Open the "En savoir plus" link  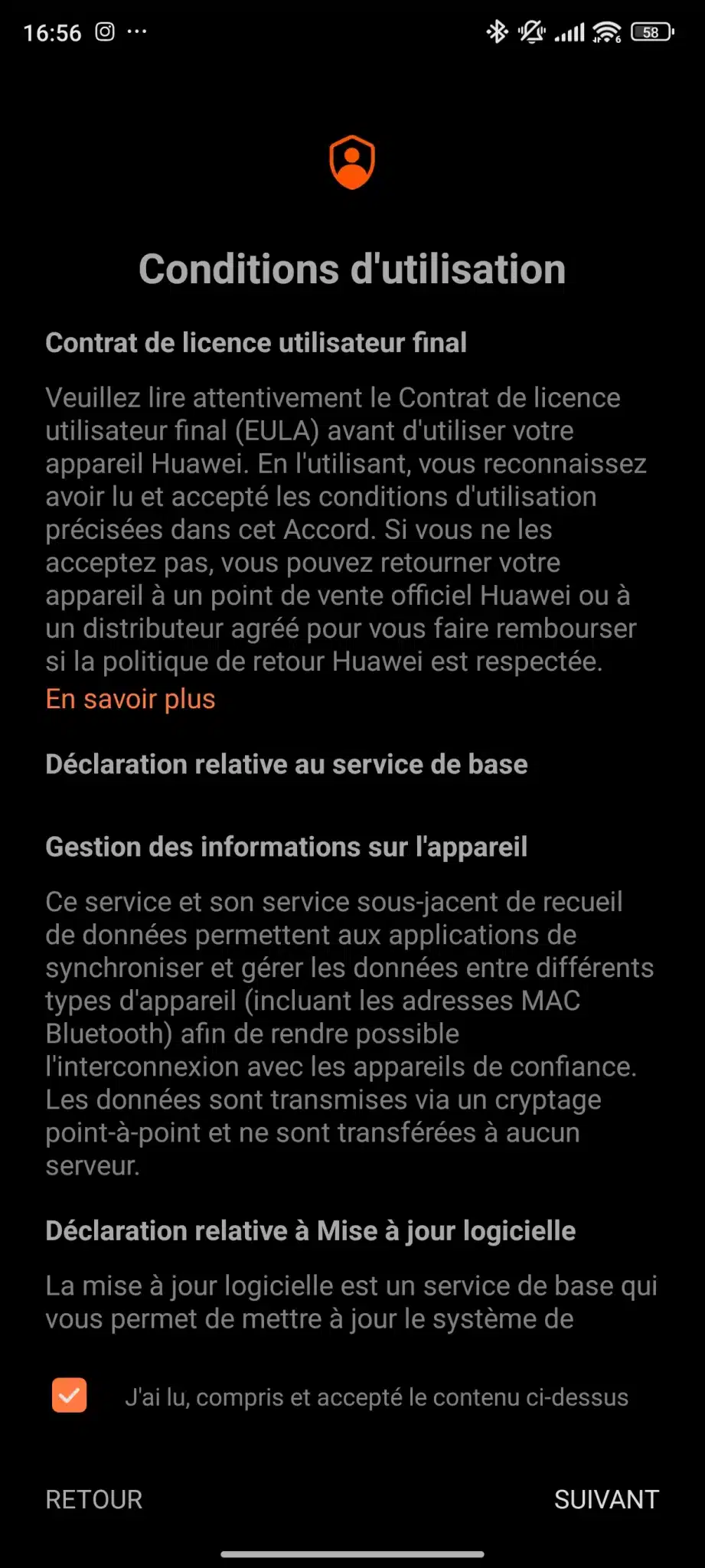(130, 699)
